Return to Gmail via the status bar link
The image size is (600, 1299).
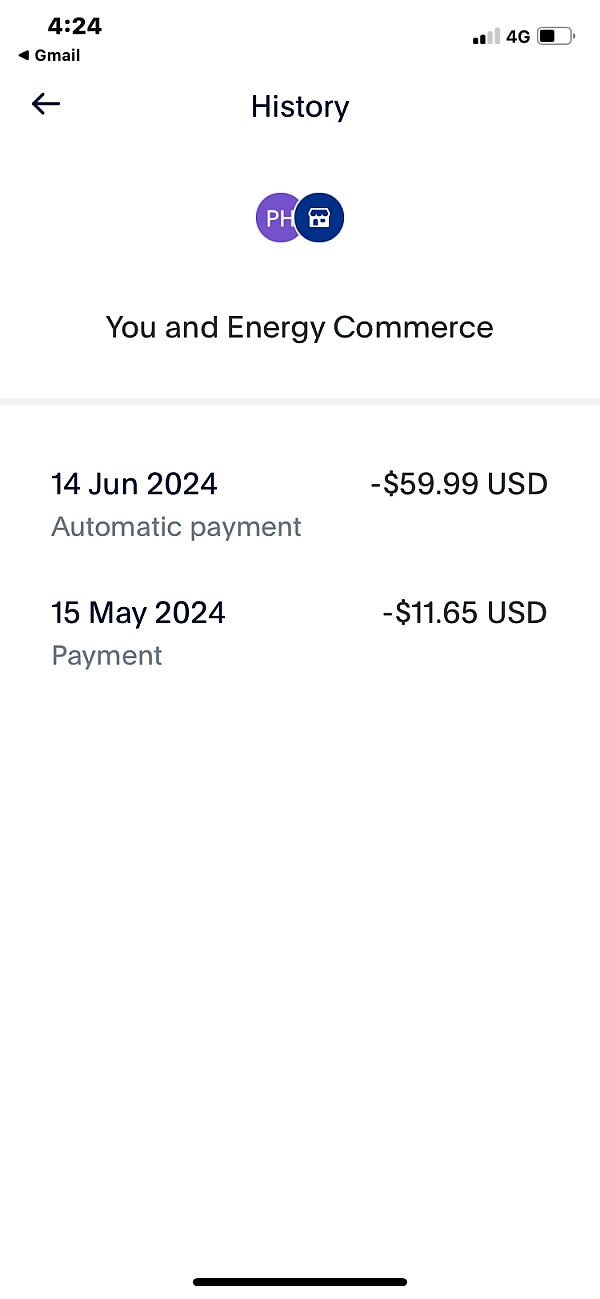click(x=50, y=56)
